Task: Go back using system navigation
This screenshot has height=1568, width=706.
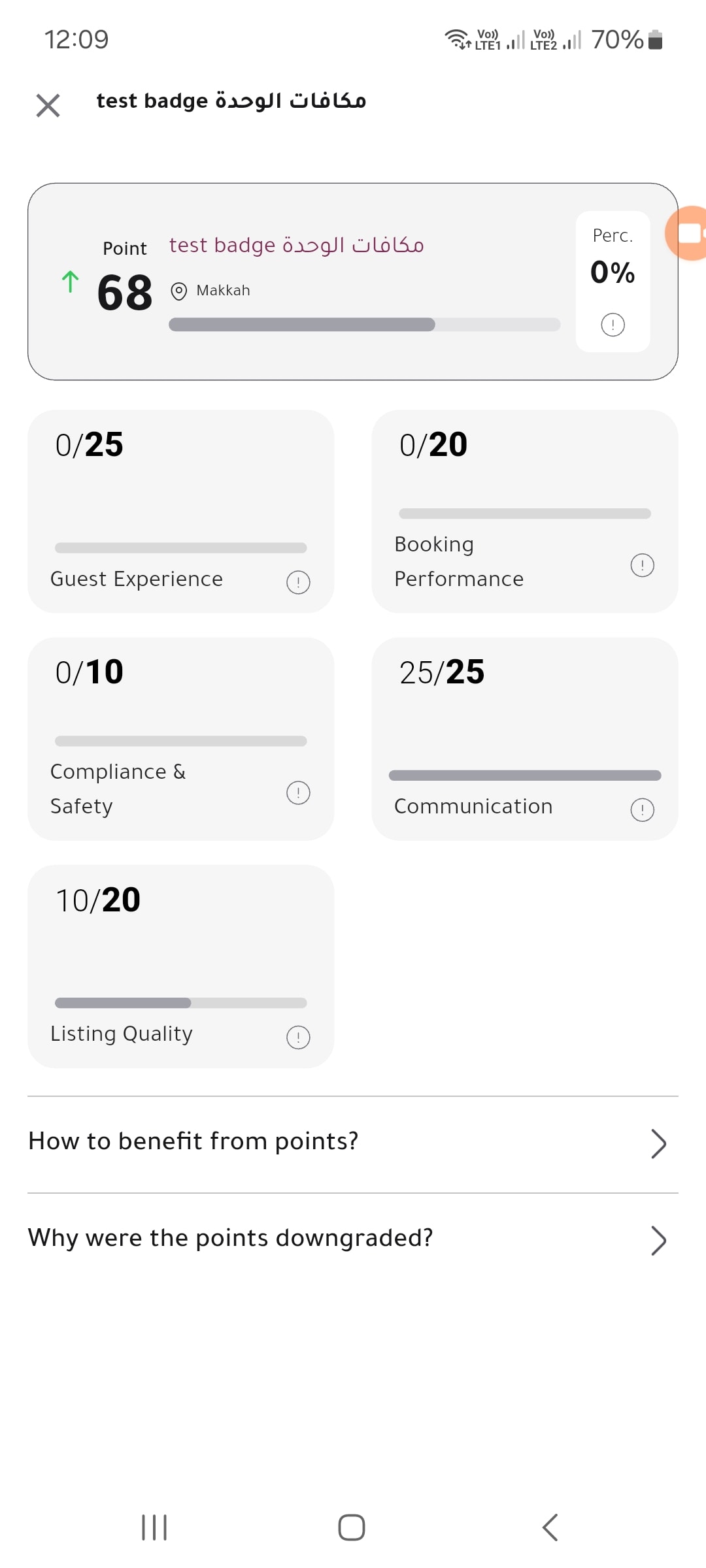Action: tap(550, 1527)
